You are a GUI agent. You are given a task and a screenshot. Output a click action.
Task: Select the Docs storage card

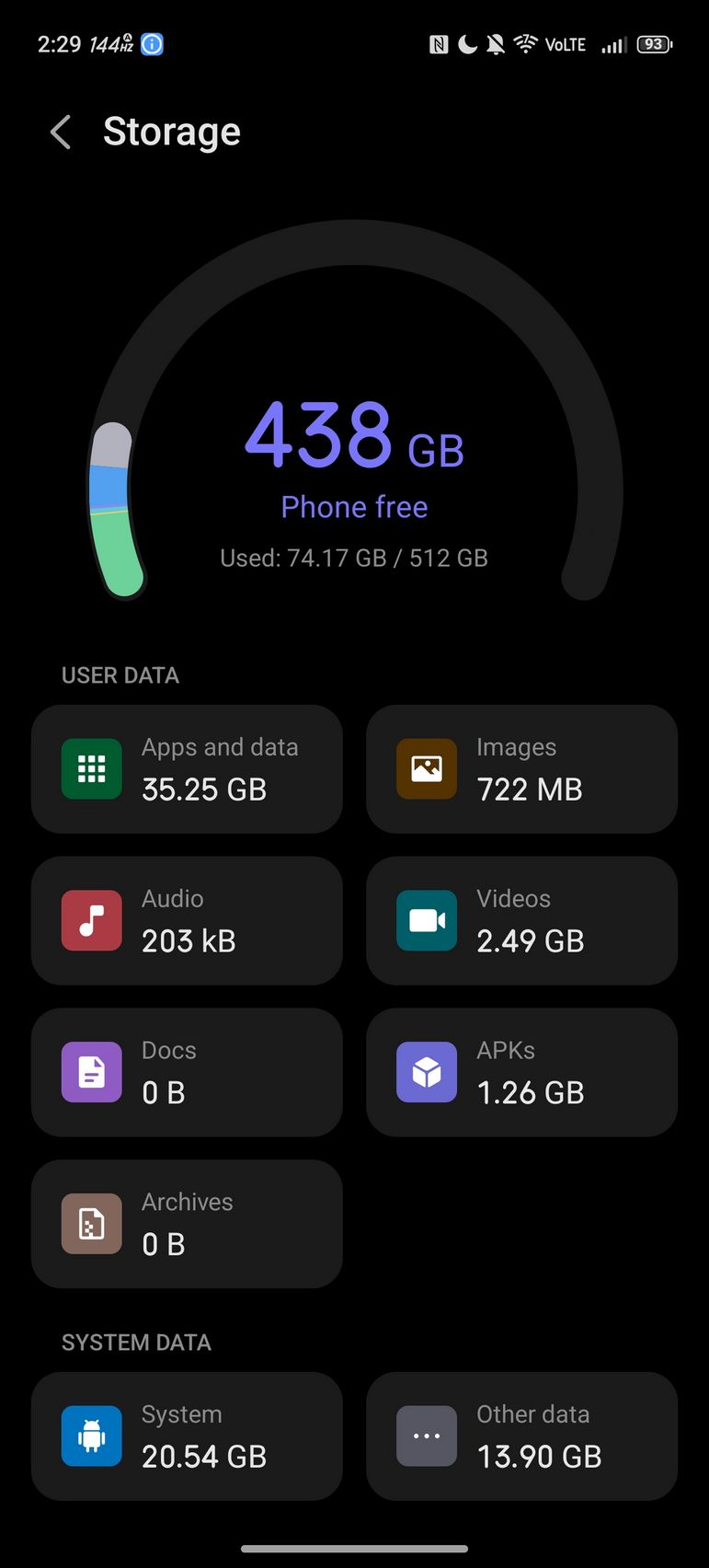click(x=187, y=1072)
